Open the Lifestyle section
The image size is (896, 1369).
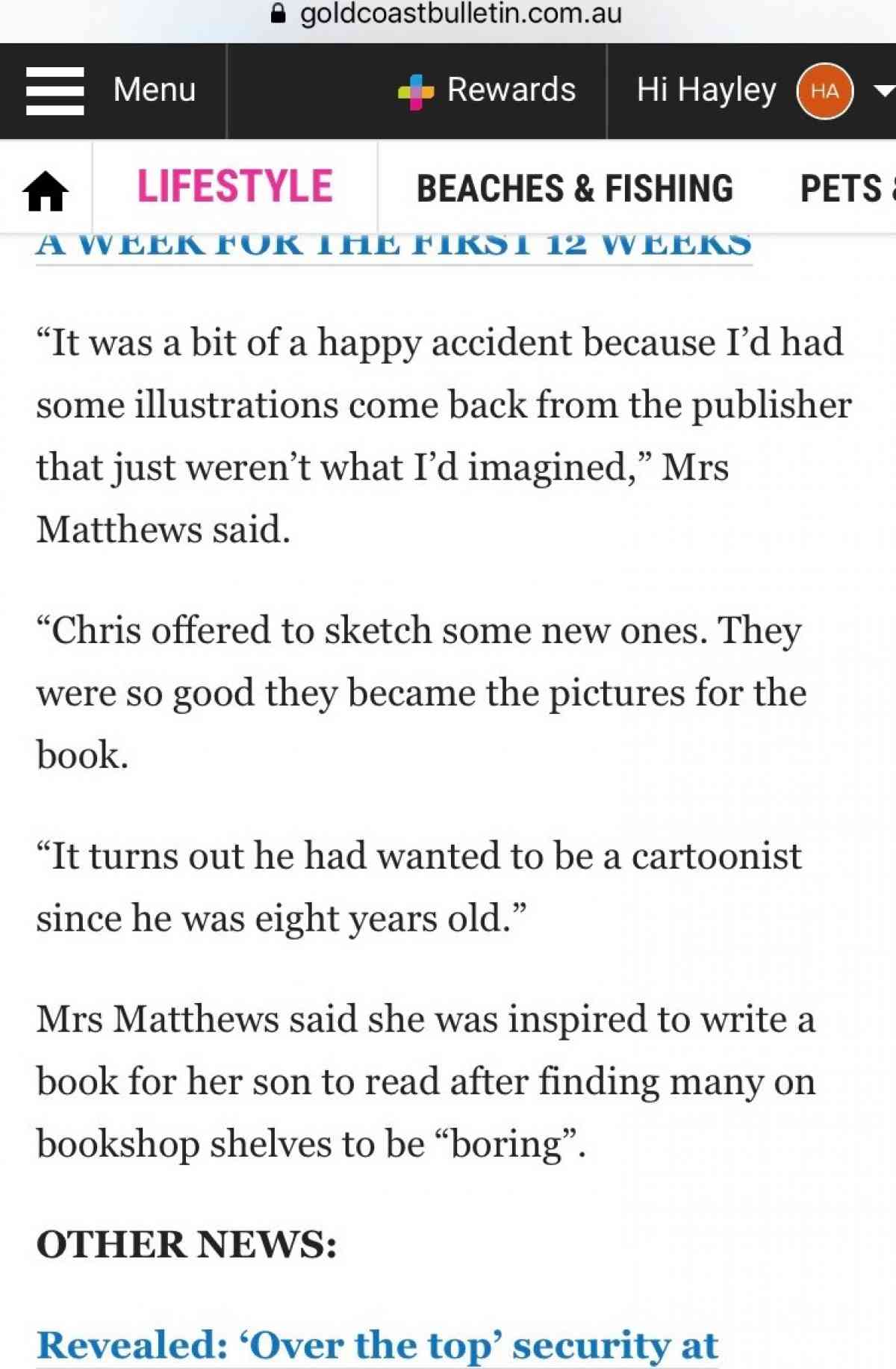click(x=234, y=187)
